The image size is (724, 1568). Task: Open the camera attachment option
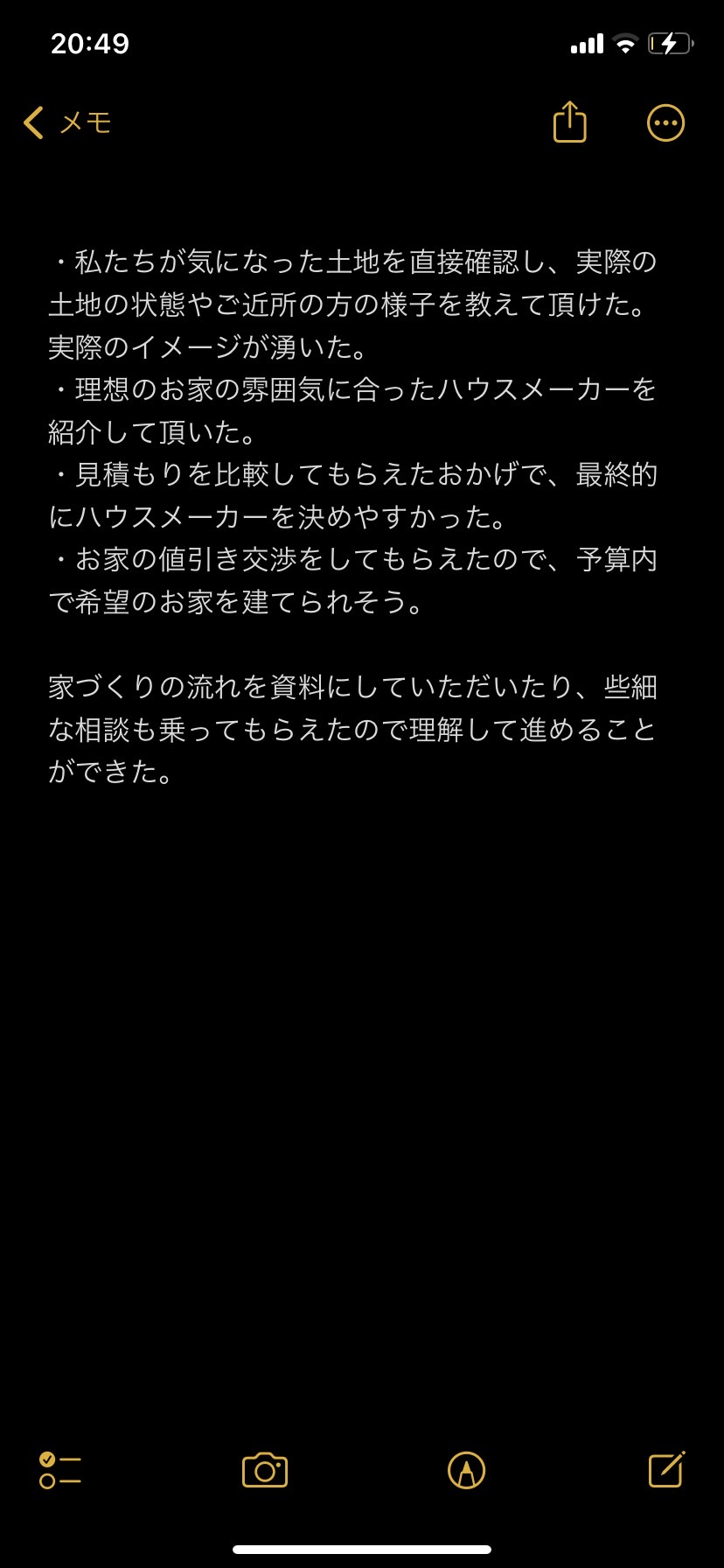pos(265,1470)
